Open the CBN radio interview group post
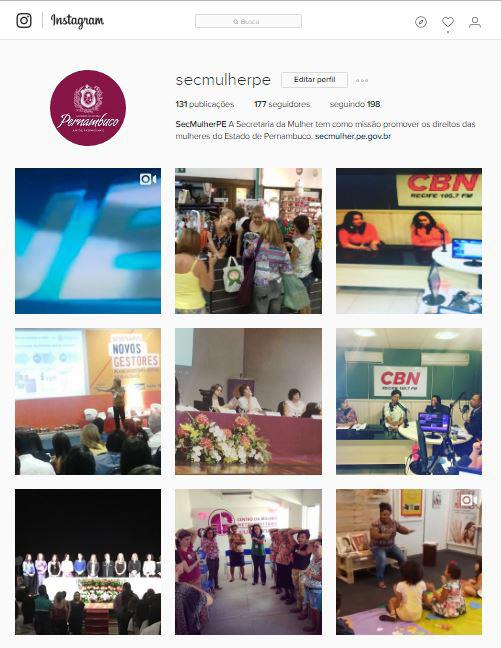The width and height of the screenshot is (501, 648). (x=409, y=401)
